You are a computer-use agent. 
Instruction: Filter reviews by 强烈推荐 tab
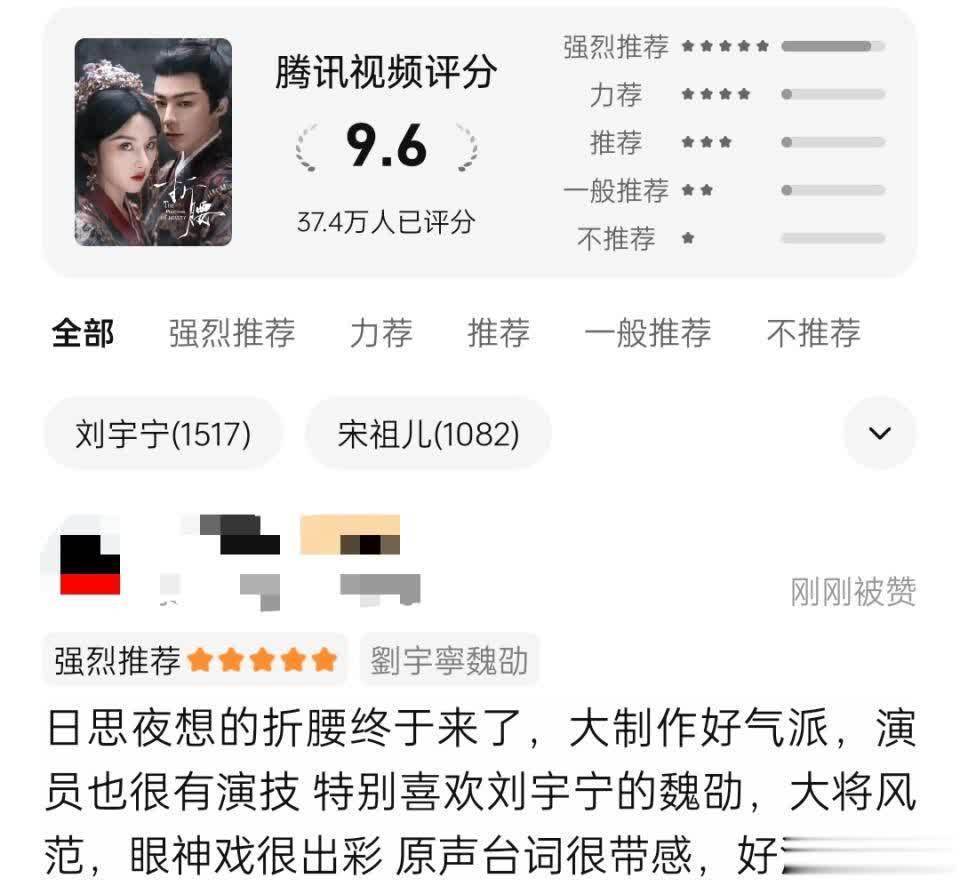(x=232, y=333)
